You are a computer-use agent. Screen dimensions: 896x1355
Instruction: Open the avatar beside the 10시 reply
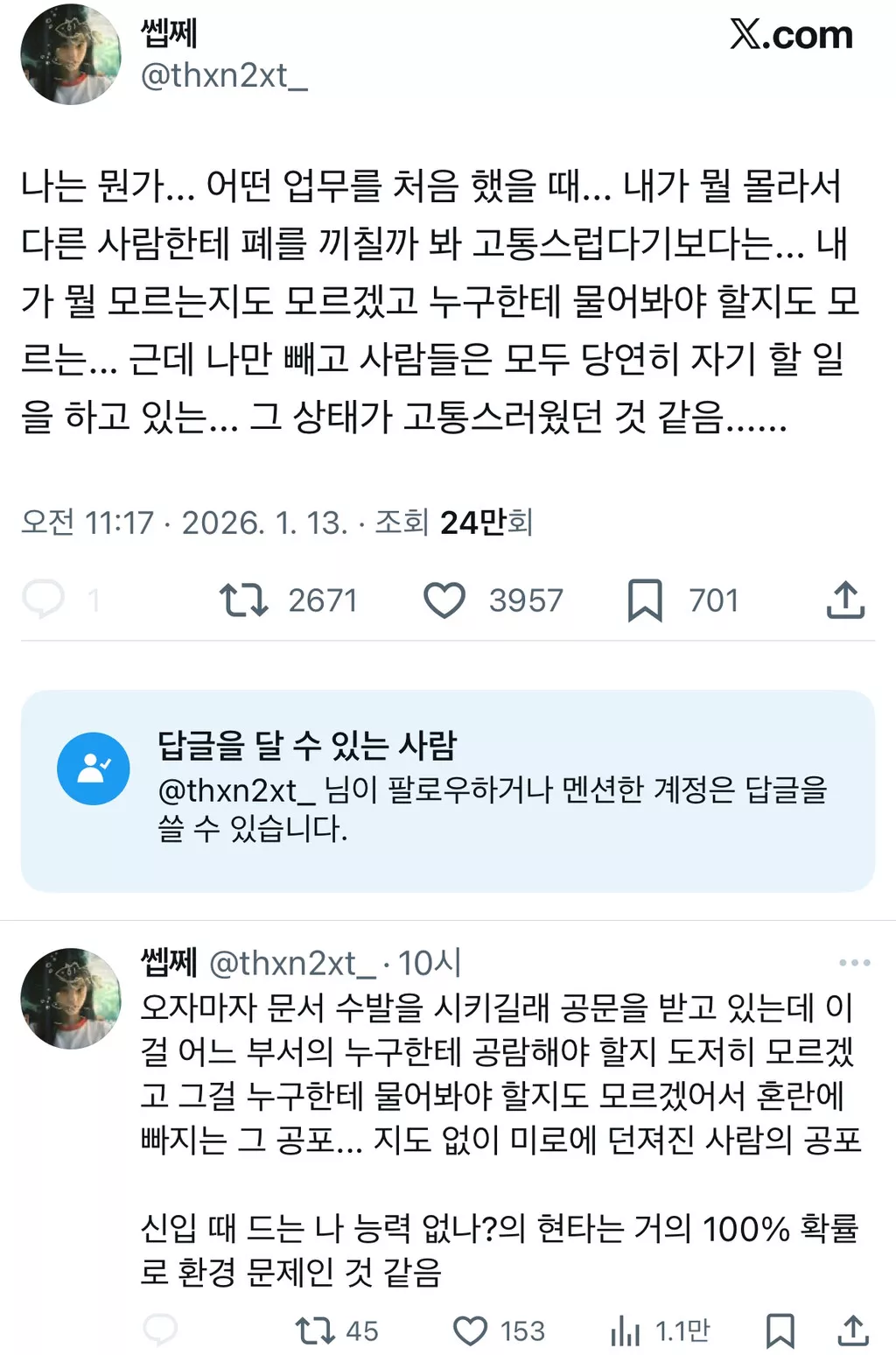coord(71,998)
